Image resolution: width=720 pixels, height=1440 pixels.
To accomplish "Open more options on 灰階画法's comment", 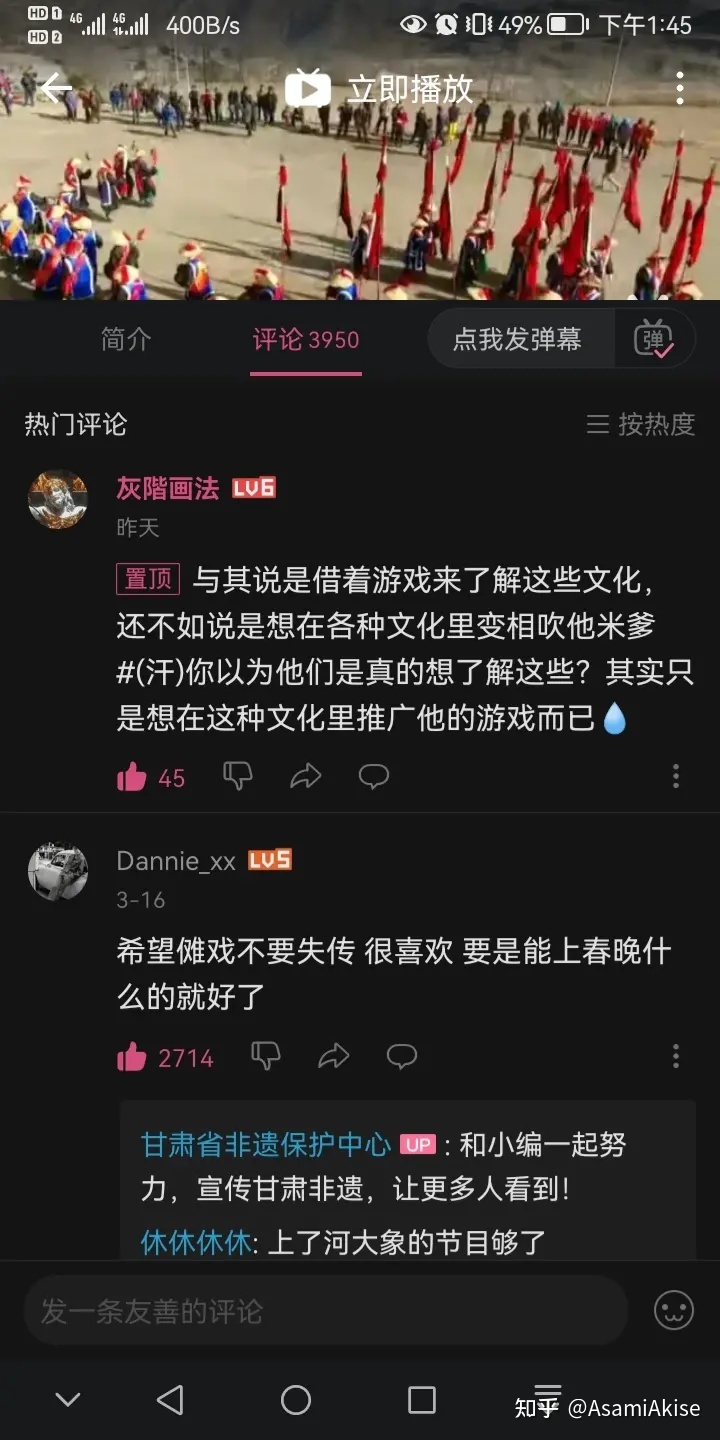I will (676, 776).
